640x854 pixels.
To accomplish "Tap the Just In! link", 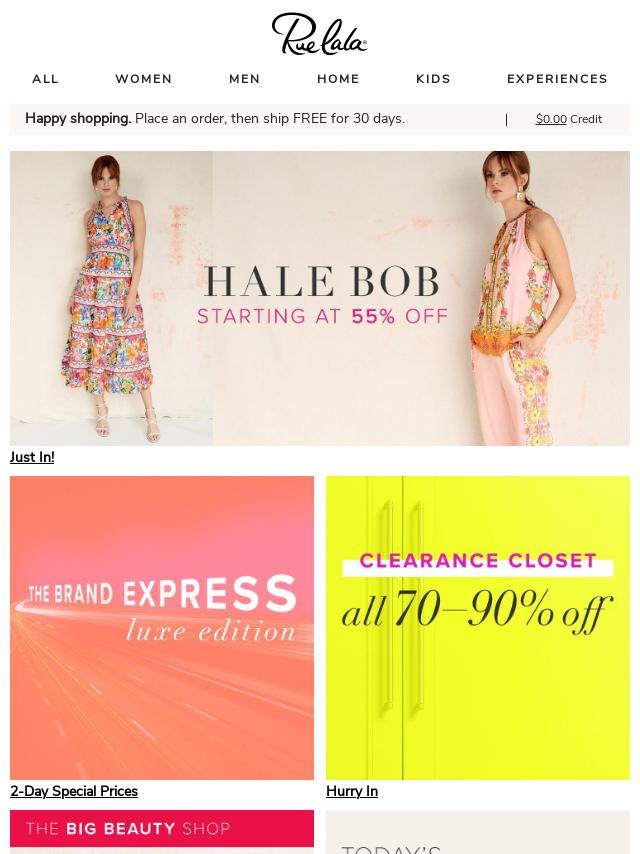I will pos(32,457).
